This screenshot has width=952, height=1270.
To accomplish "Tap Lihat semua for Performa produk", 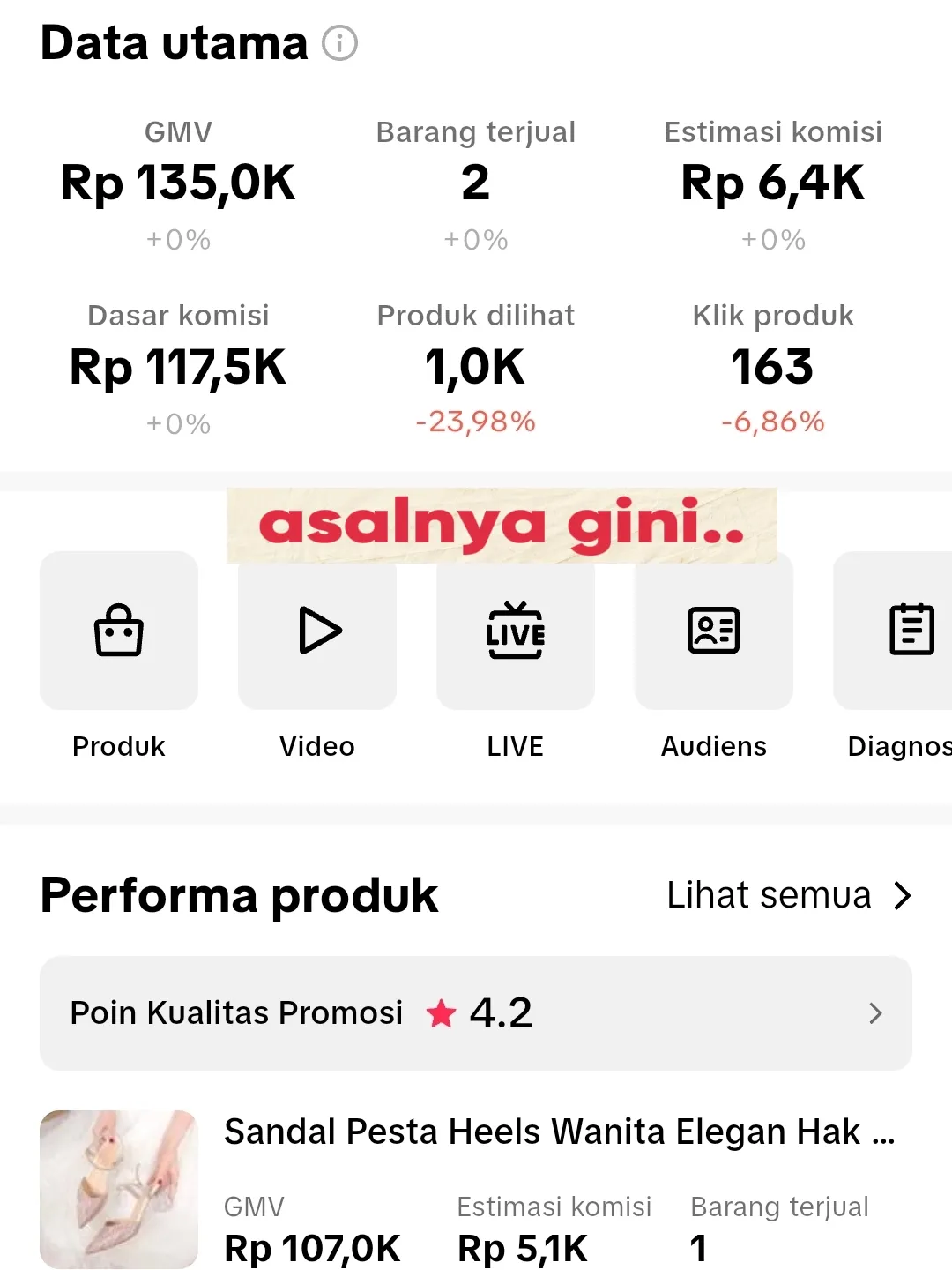I will tap(788, 896).
